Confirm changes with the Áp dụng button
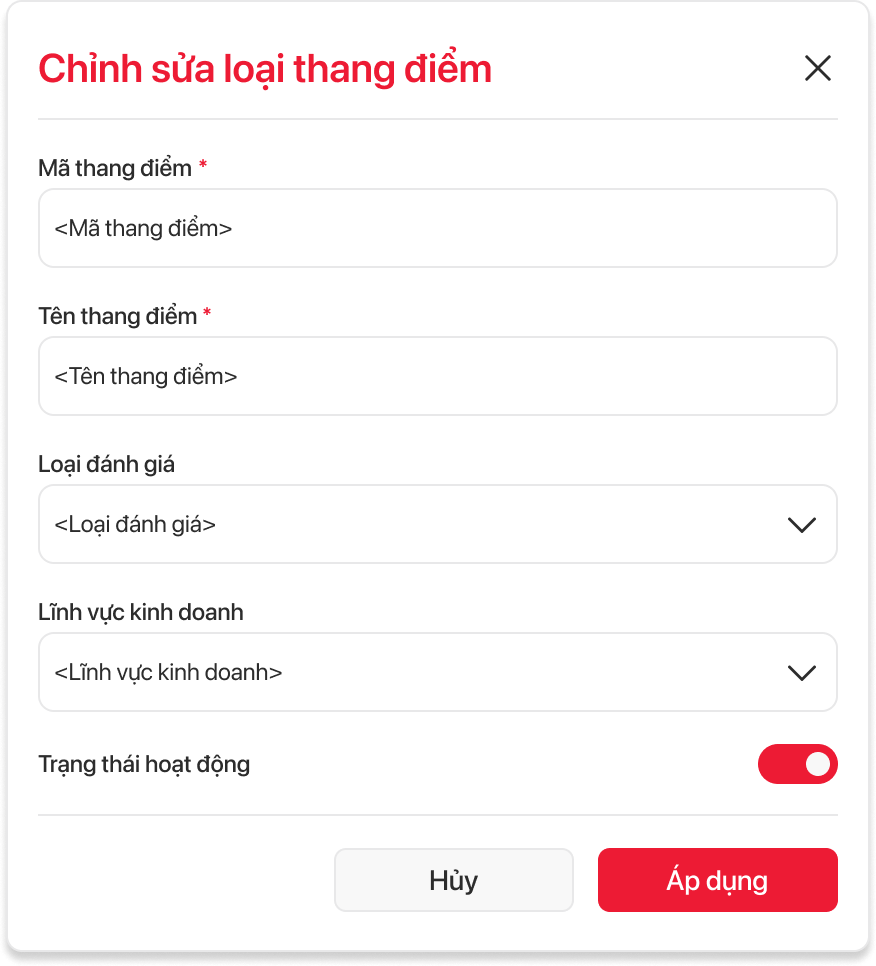This screenshot has width=876, height=966. [x=717, y=880]
